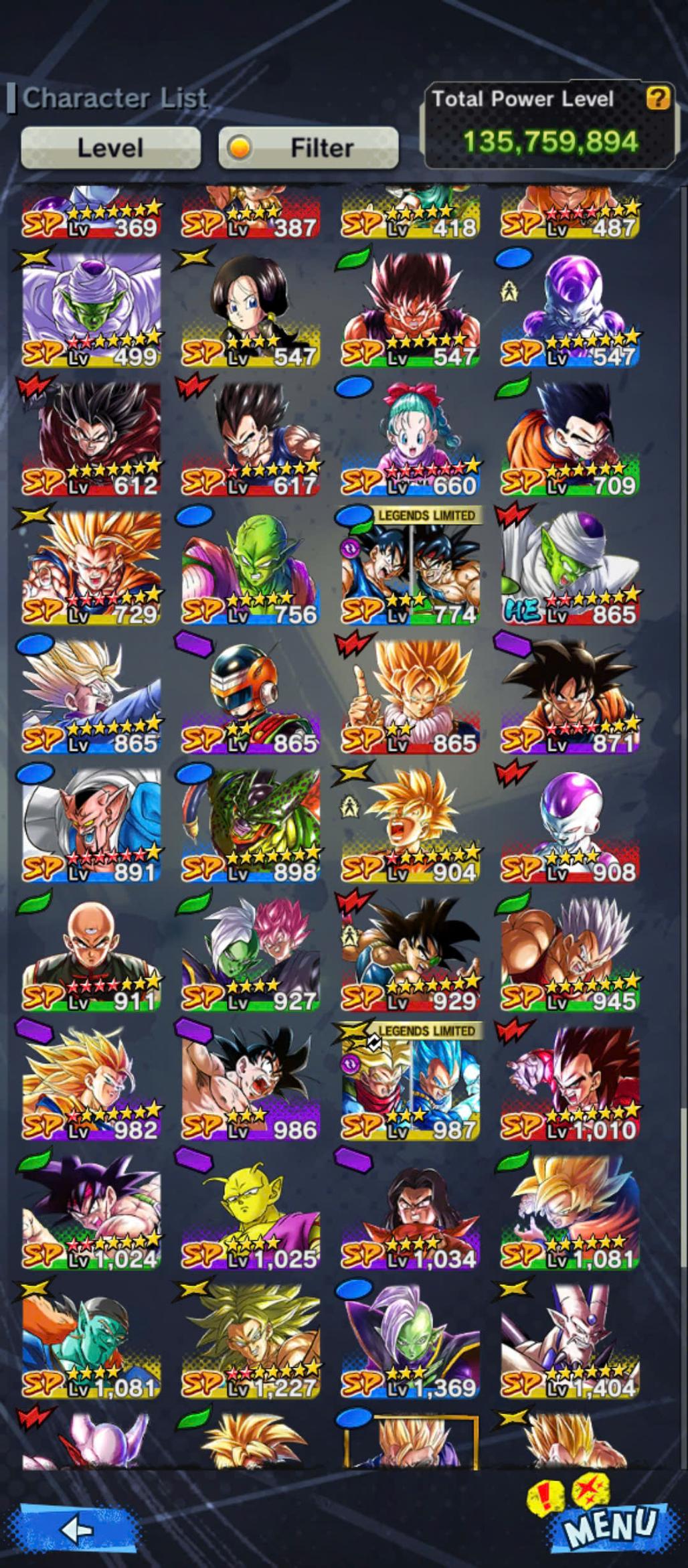Select the character at level 898
The image size is (688, 1568).
251,824
